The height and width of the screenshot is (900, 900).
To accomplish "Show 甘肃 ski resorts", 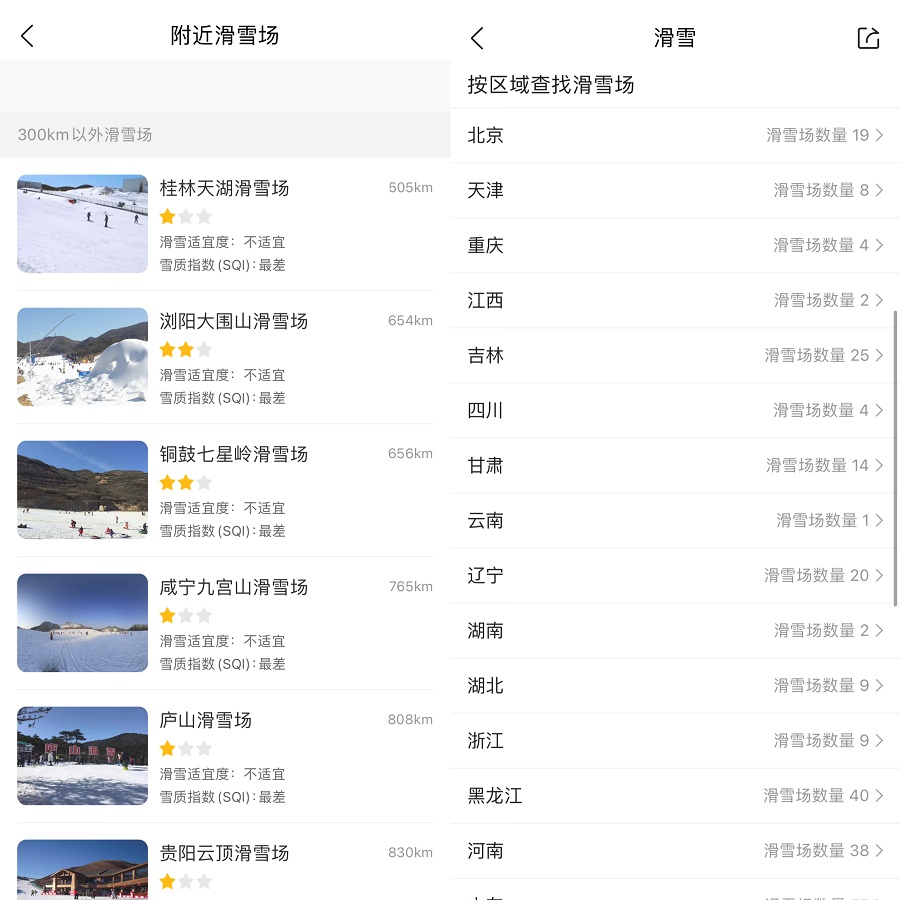I will 675,465.
